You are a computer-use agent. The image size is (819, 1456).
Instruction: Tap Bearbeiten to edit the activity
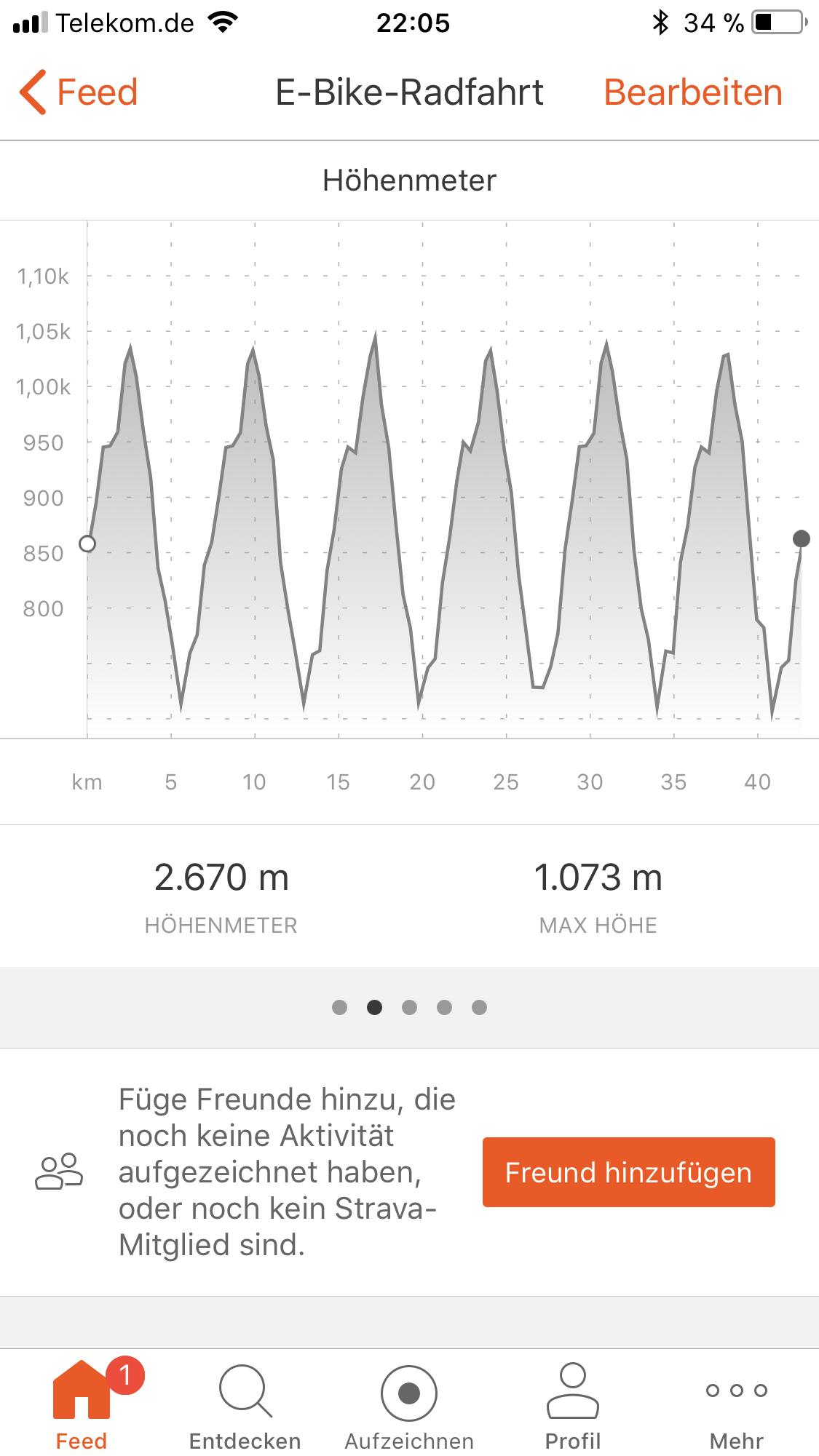pos(692,92)
